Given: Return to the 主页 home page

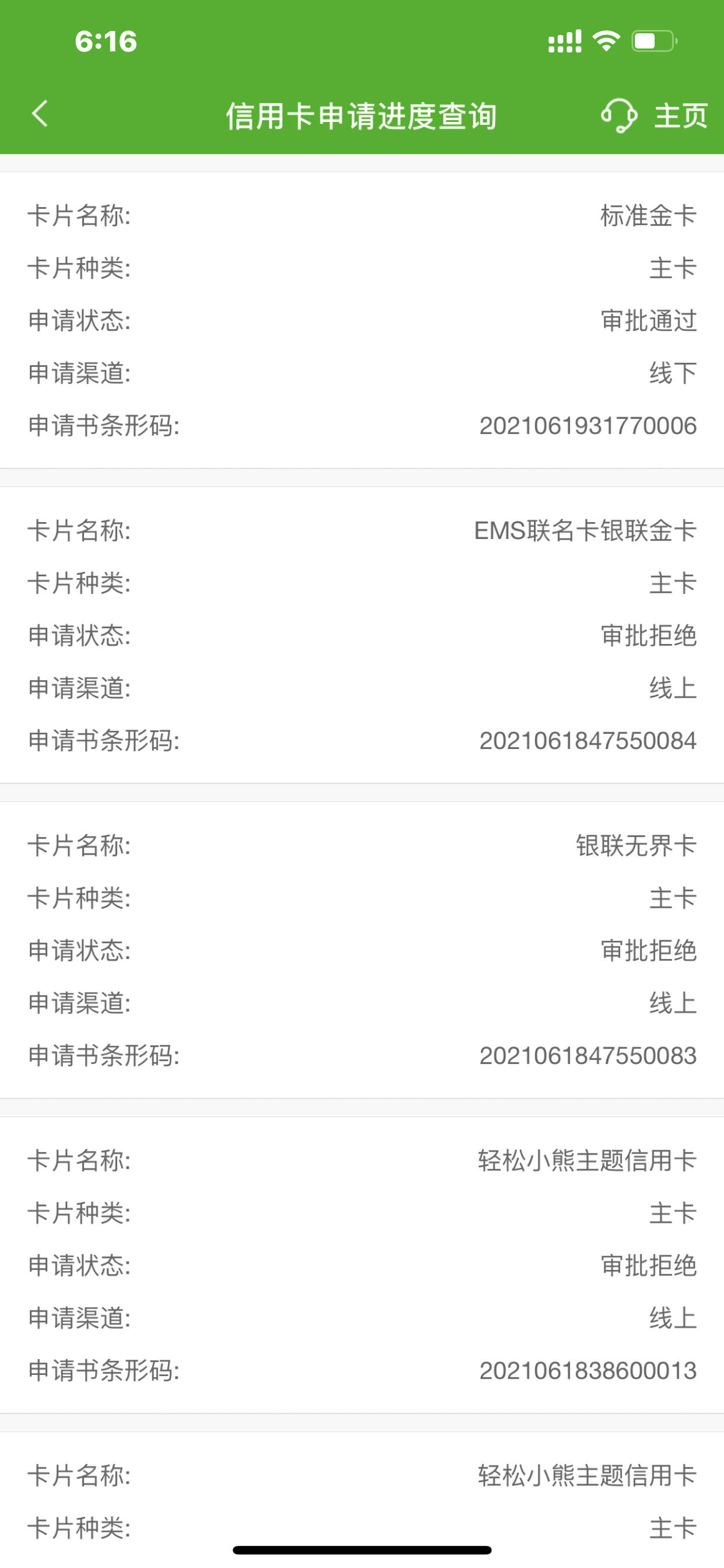Looking at the screenshot, I should [x=681, y=115].
